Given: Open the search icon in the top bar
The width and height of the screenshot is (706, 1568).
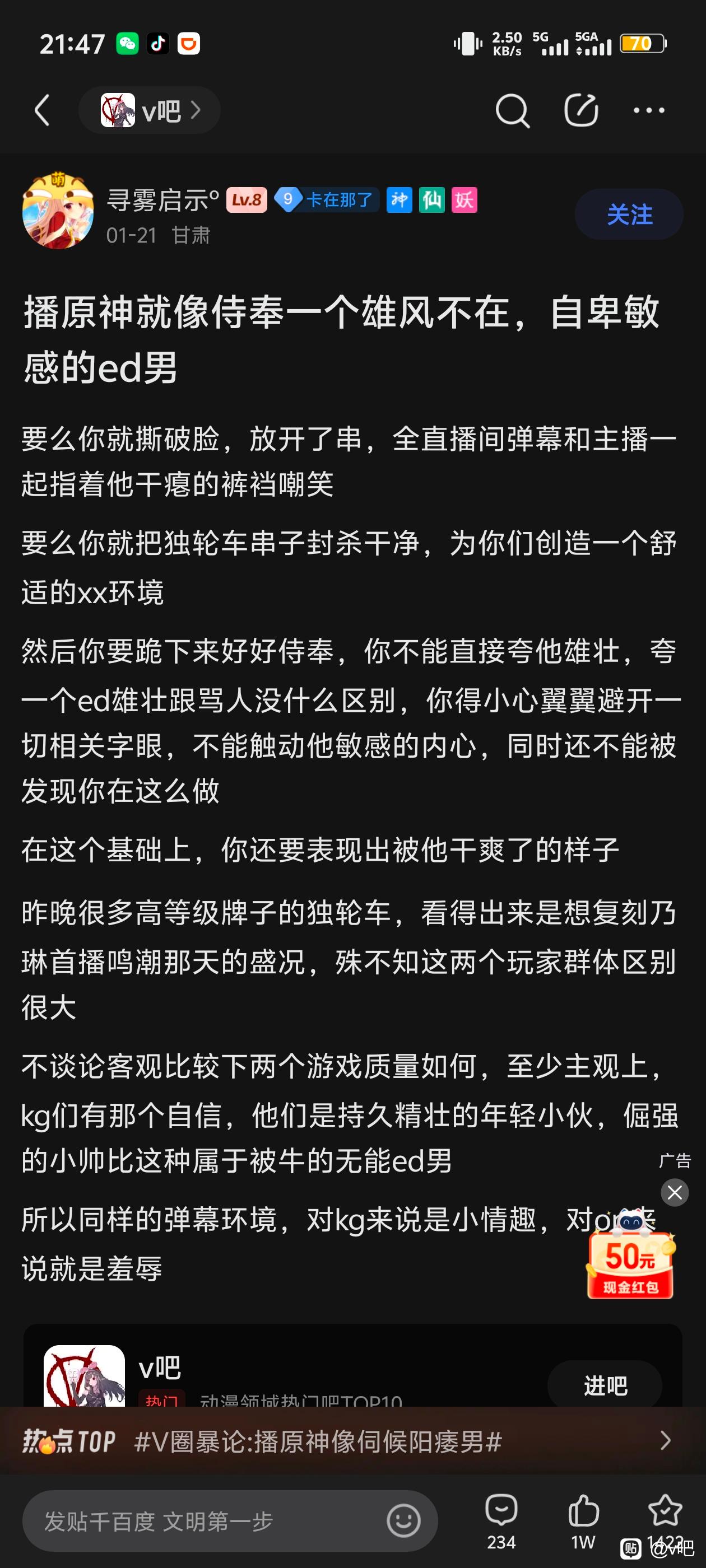Looking at the screenshot, I should click(512, 111).
